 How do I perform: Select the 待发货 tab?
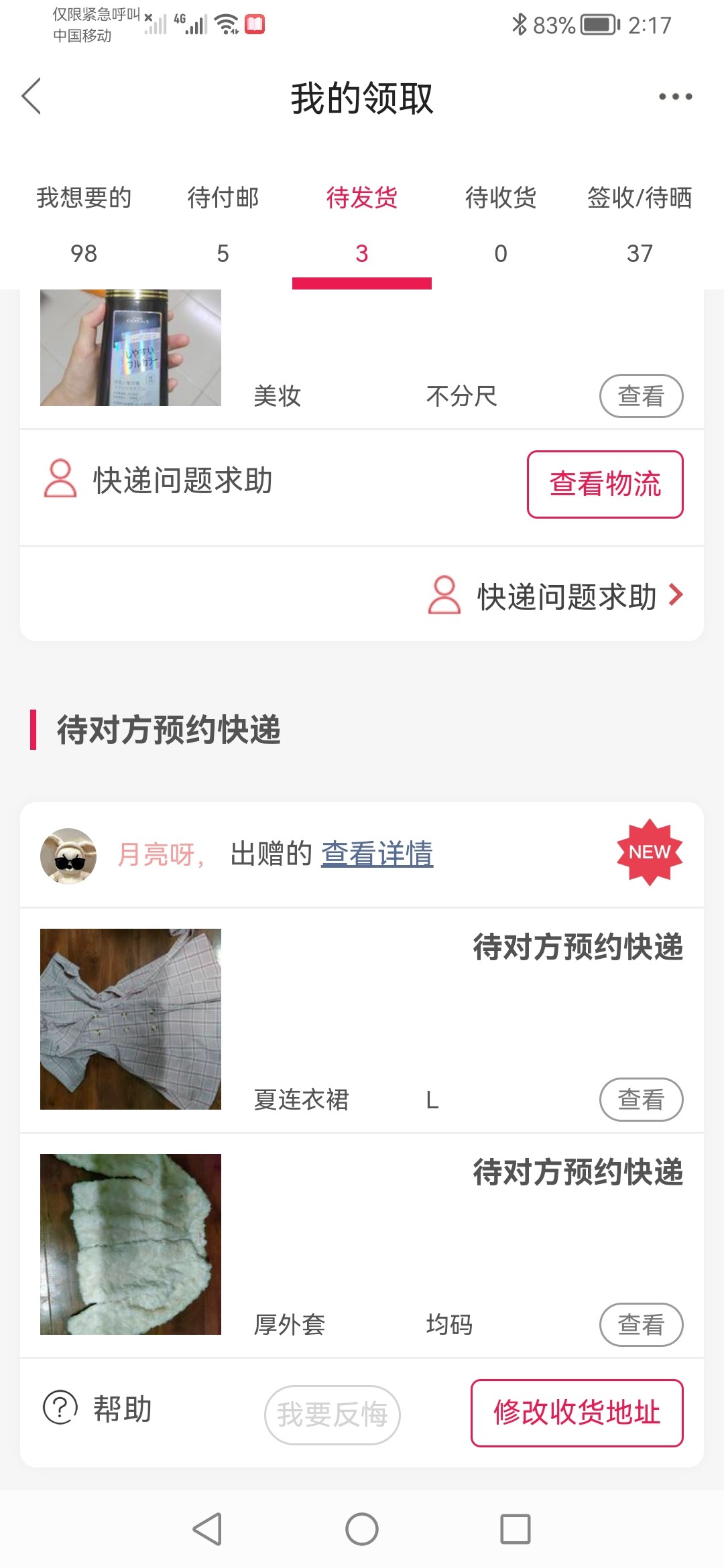click(x=362, y=224)
